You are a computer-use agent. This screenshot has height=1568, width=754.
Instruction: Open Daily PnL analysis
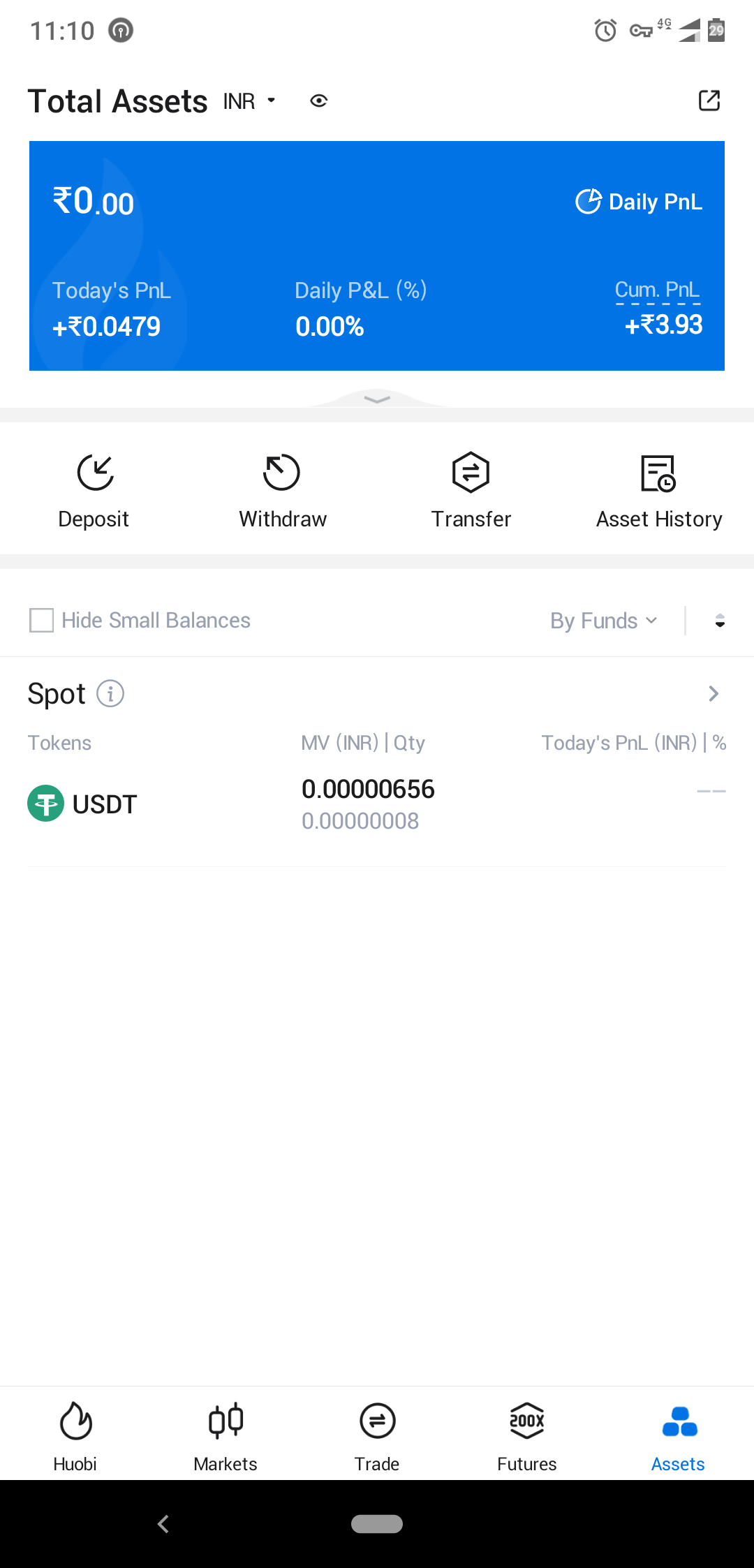pos(639,202)
